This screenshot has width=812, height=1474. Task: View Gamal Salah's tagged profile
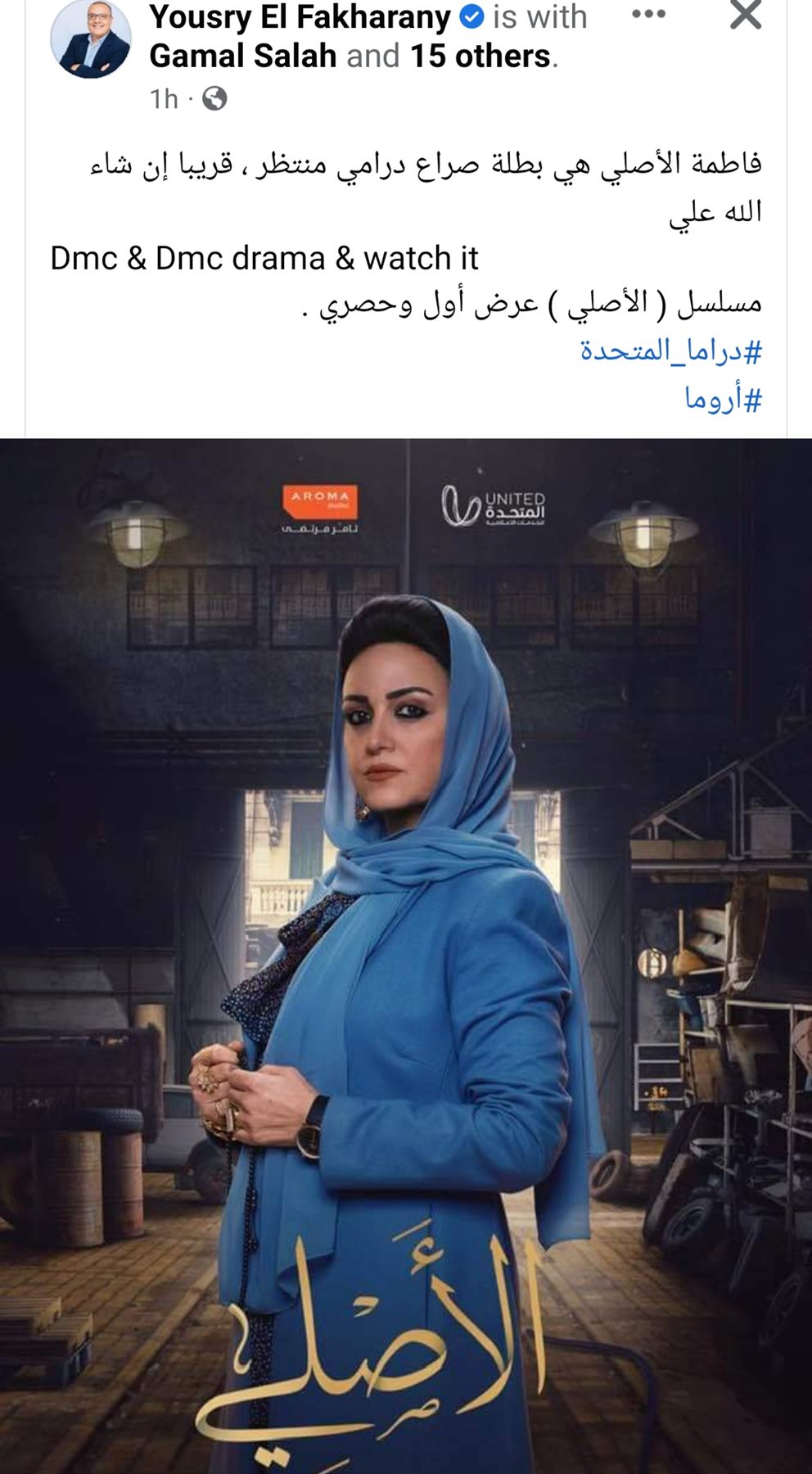pos(242,56)
